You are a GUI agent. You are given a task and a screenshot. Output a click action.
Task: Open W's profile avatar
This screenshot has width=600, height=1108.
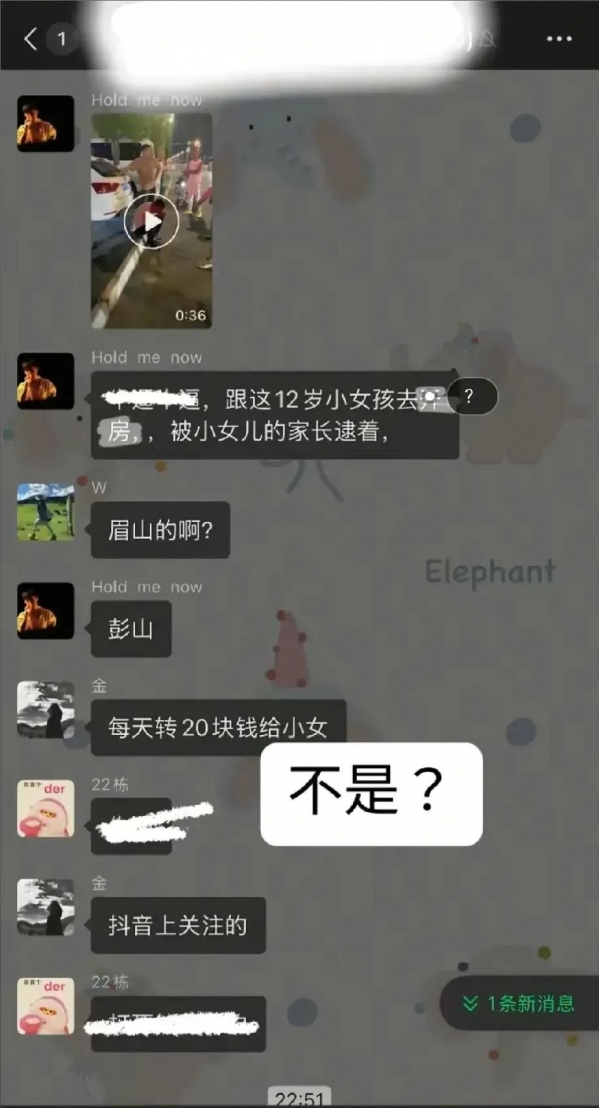(45, 512)
